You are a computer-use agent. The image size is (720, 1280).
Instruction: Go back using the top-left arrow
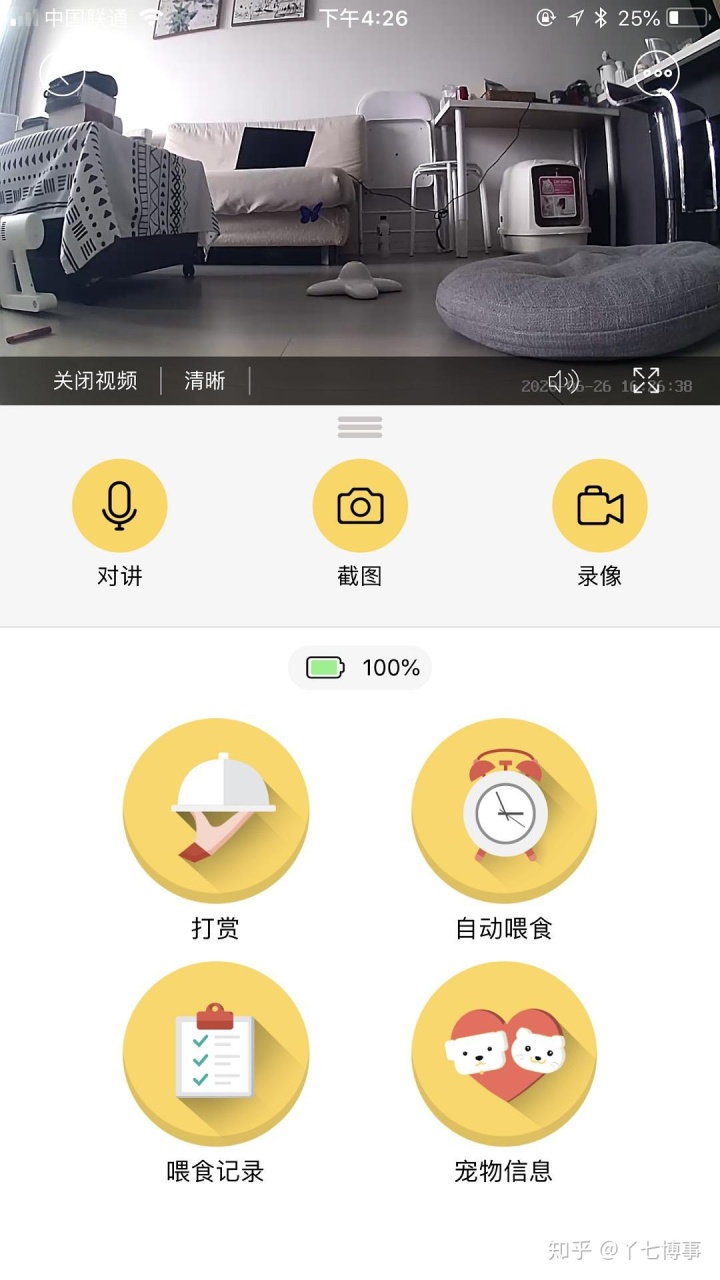[60, 71]
